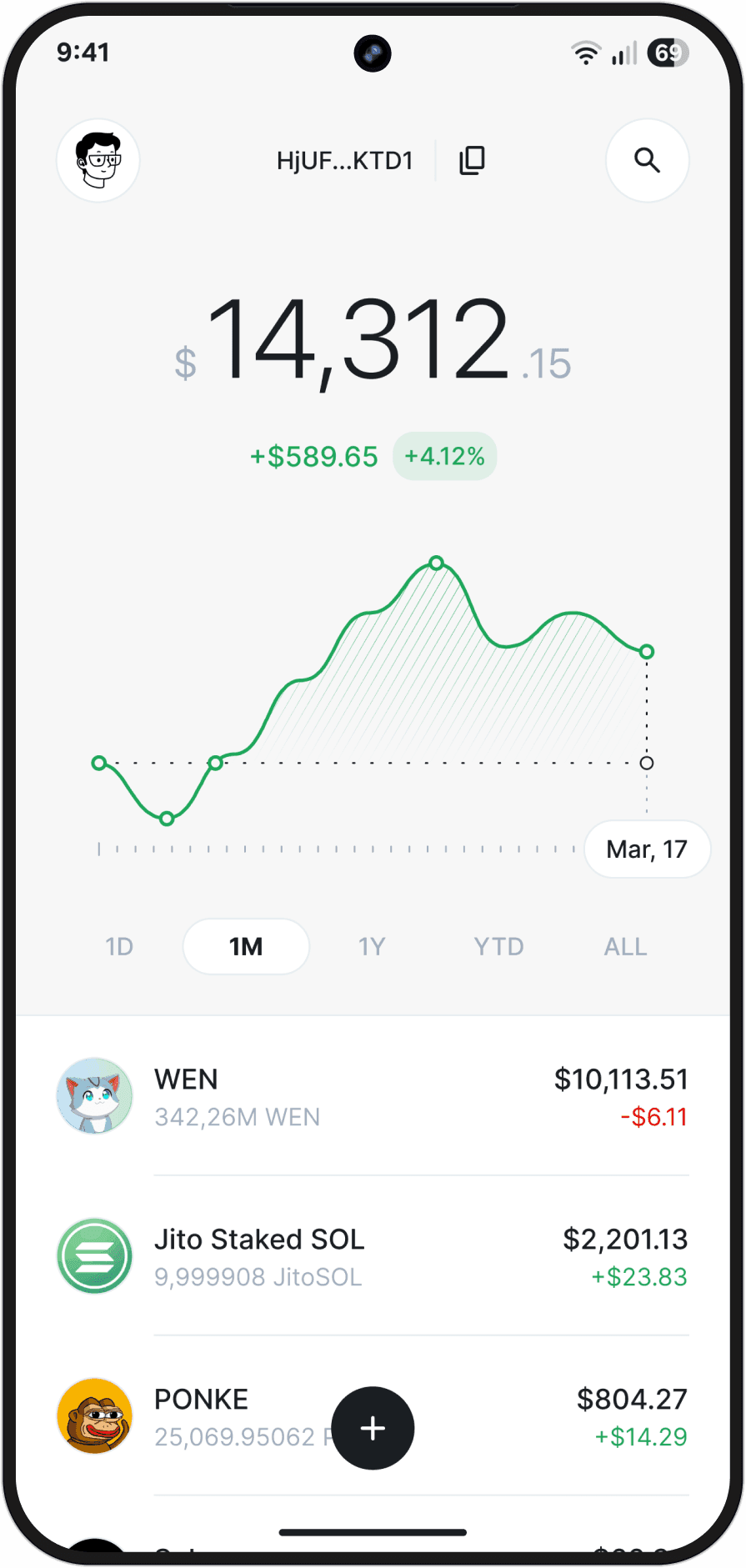746x1568 pixels.
Task: View the PONKE token details
Action: point(373,1416)
